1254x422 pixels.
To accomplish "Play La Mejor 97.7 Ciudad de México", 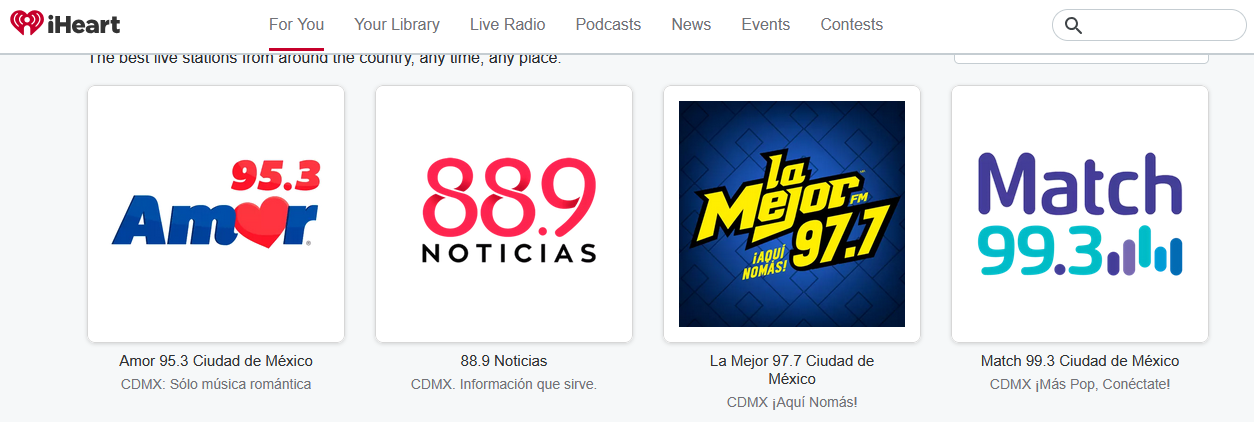I will (792, 214).
